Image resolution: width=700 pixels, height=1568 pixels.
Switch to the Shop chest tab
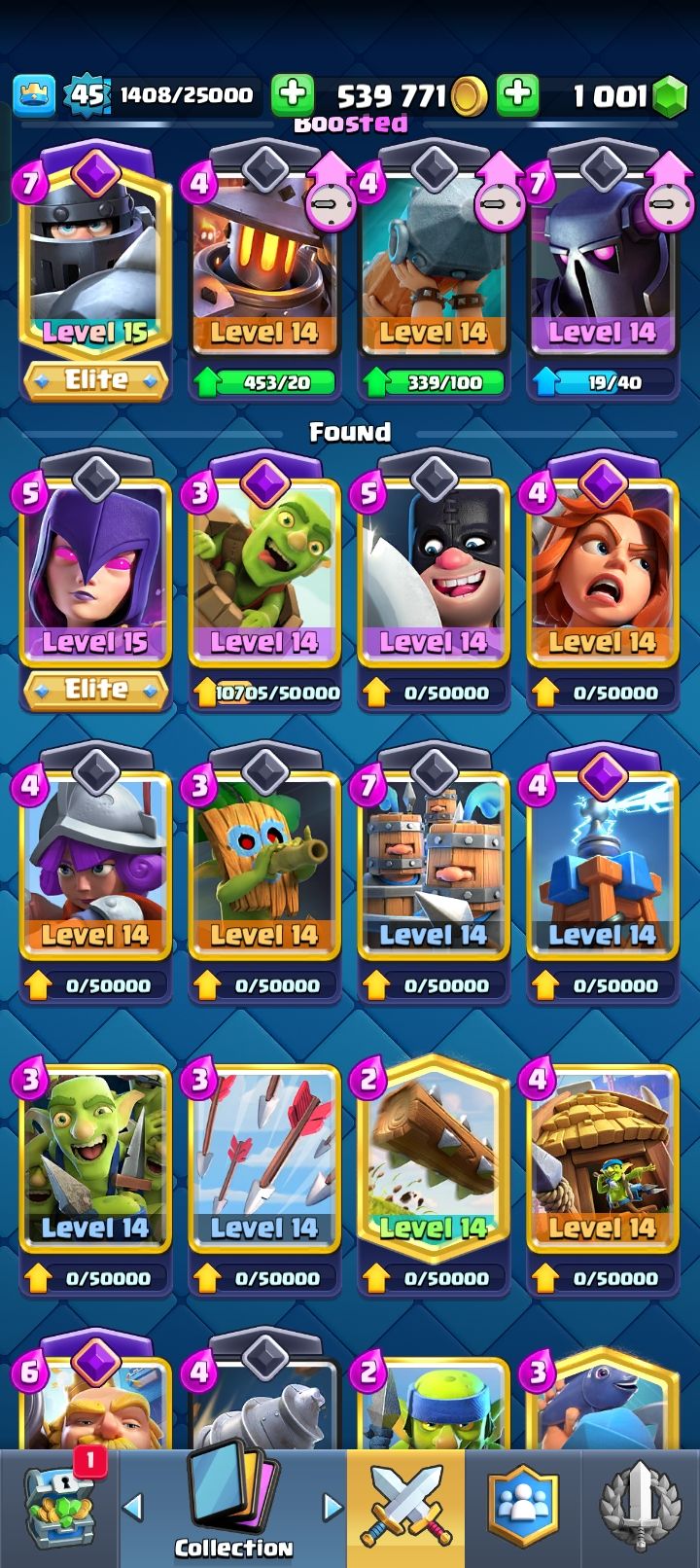(60, 1510)
